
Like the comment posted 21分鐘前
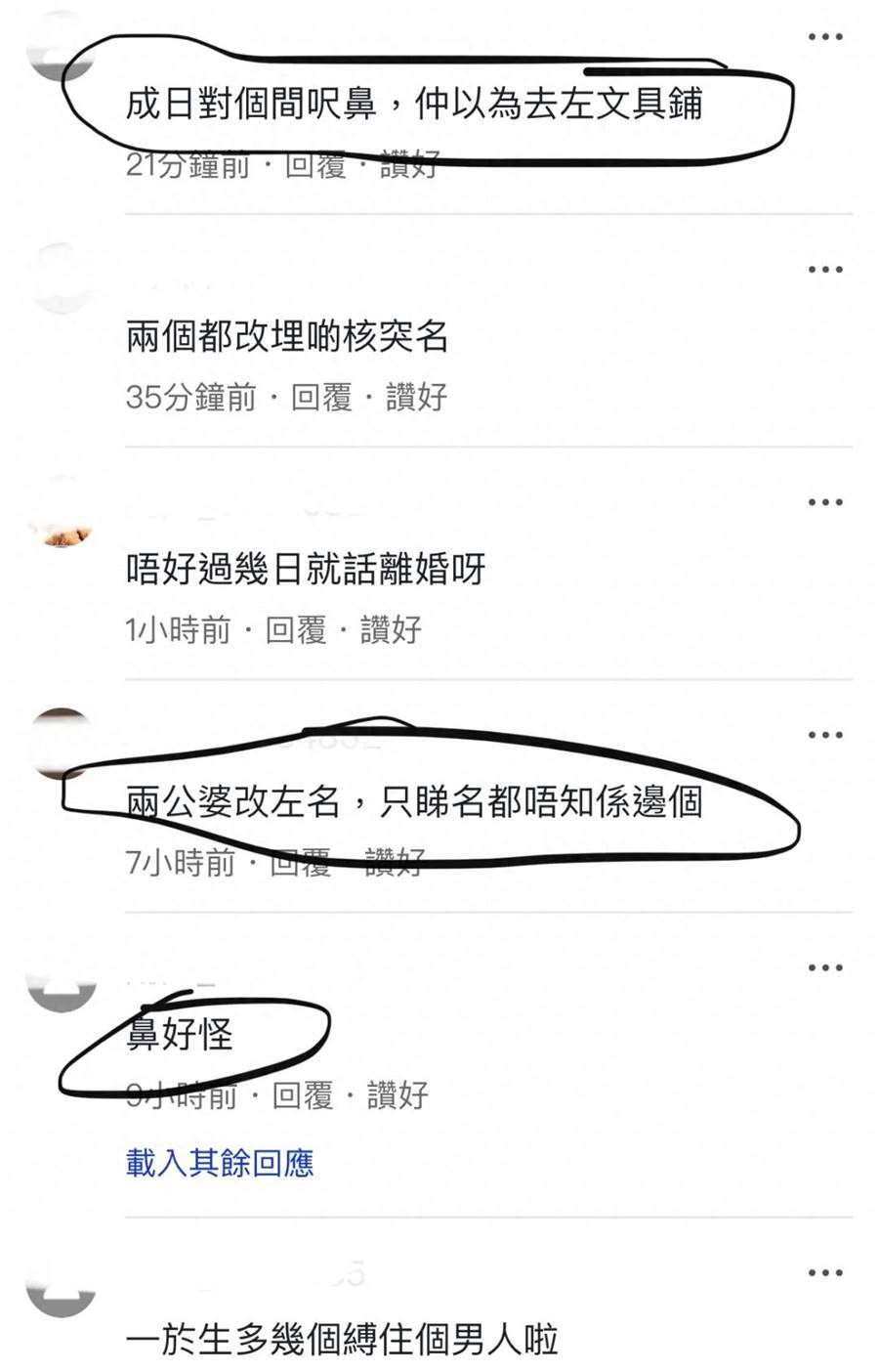(x=409, y=165)
